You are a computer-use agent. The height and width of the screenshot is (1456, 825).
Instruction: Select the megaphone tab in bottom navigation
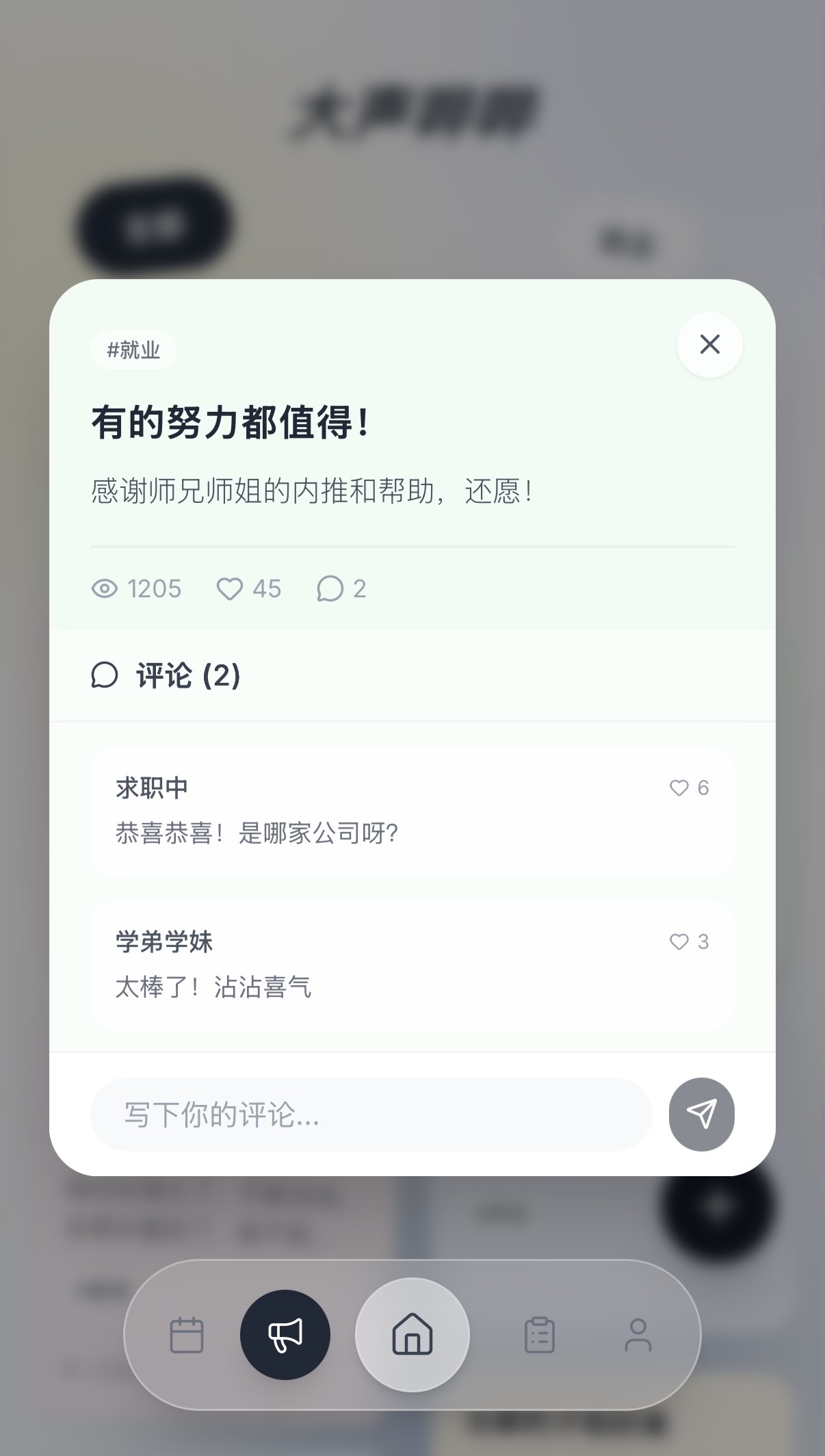(x=285, y=1334)
